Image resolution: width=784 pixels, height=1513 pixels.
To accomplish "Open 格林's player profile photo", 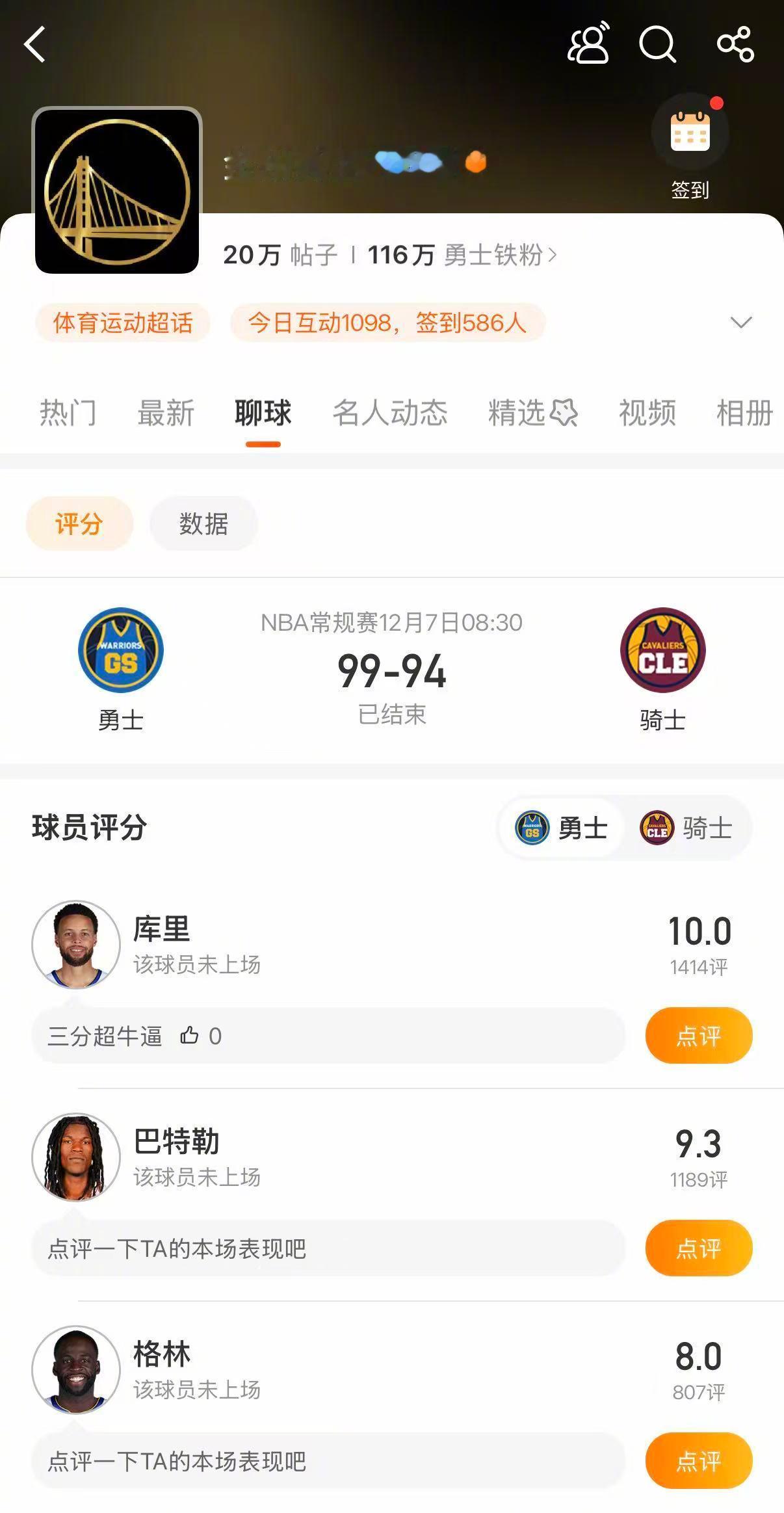I will tap(76, 1371).
